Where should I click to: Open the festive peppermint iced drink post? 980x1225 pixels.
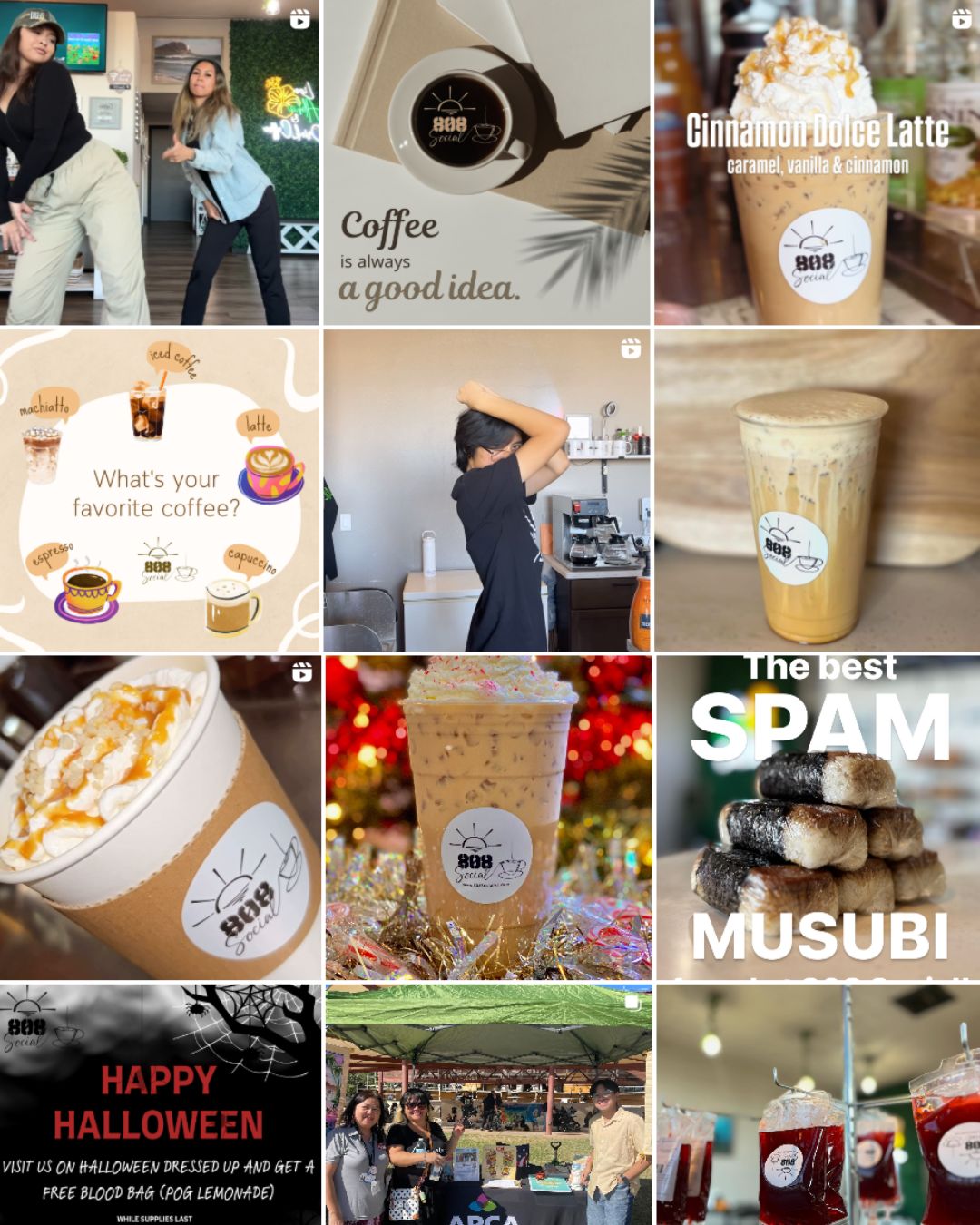[x=486, y=817]
